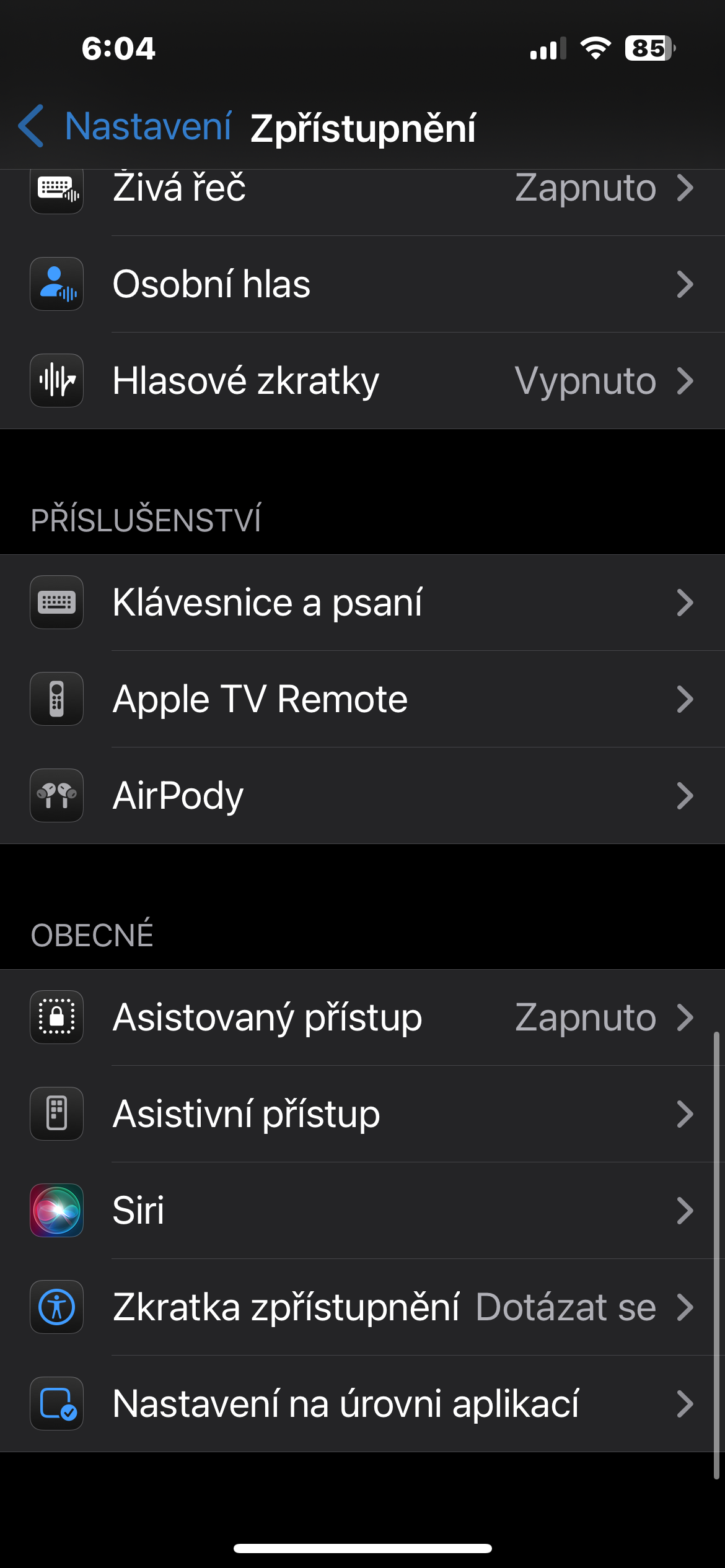
Task: Open Asistovaný přístup settings
Action: (x=362, y=1017)
